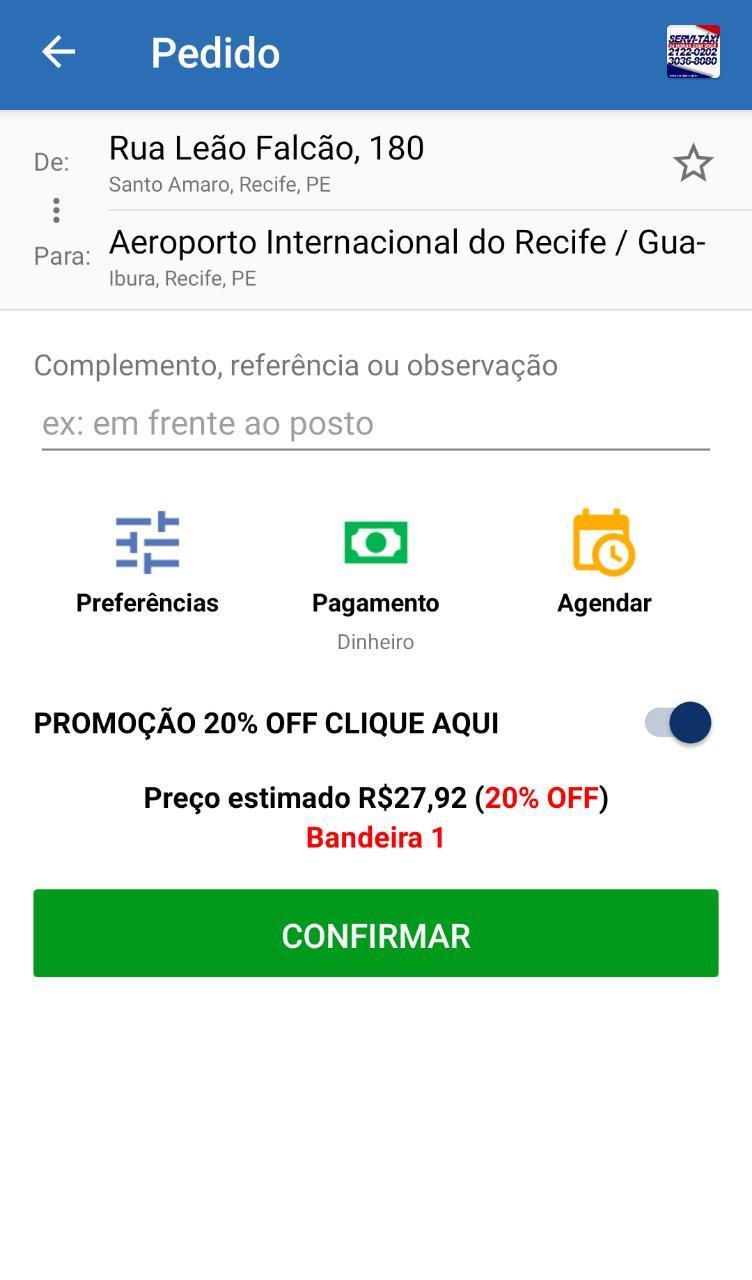Open Agendar to schedule the ride
This screenshot has width=752, height=1280.
pos(604,562)
